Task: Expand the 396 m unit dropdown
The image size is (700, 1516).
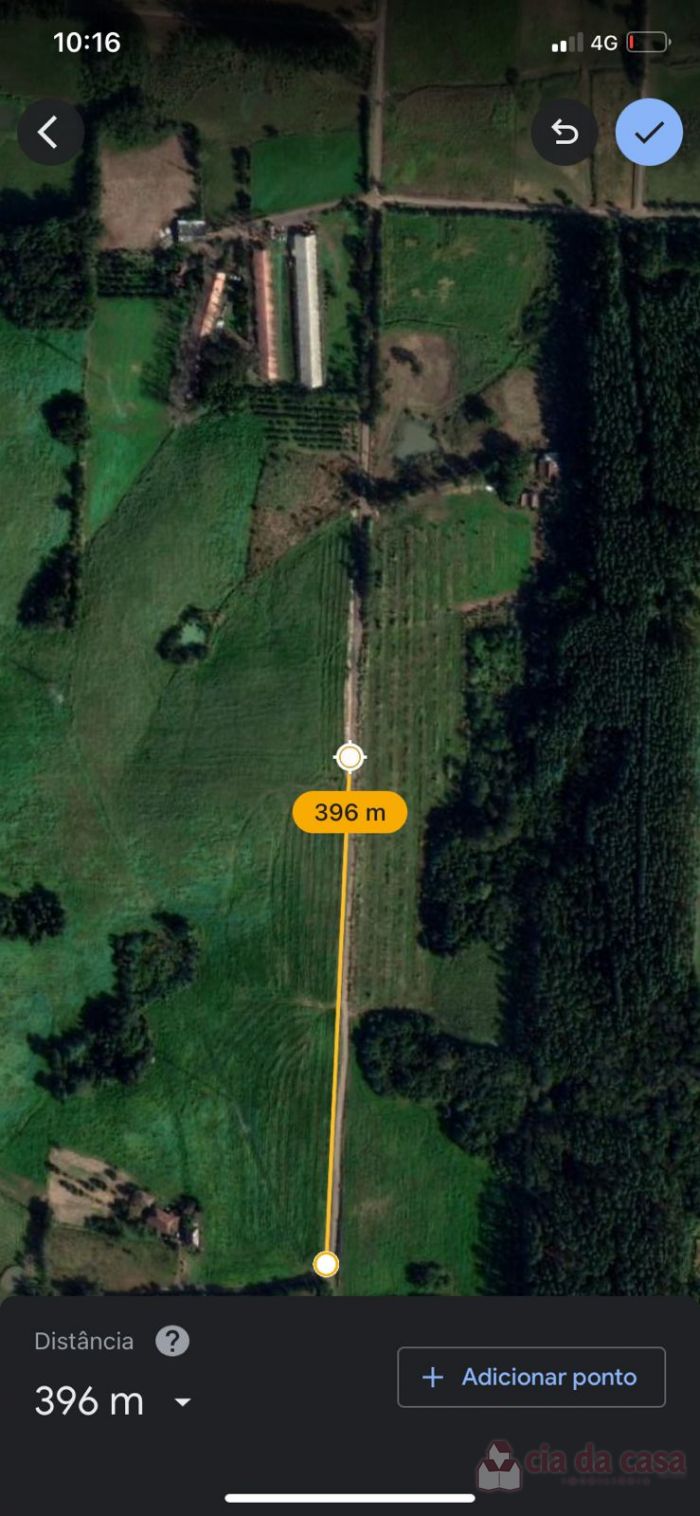Action: coord(182,1402)
